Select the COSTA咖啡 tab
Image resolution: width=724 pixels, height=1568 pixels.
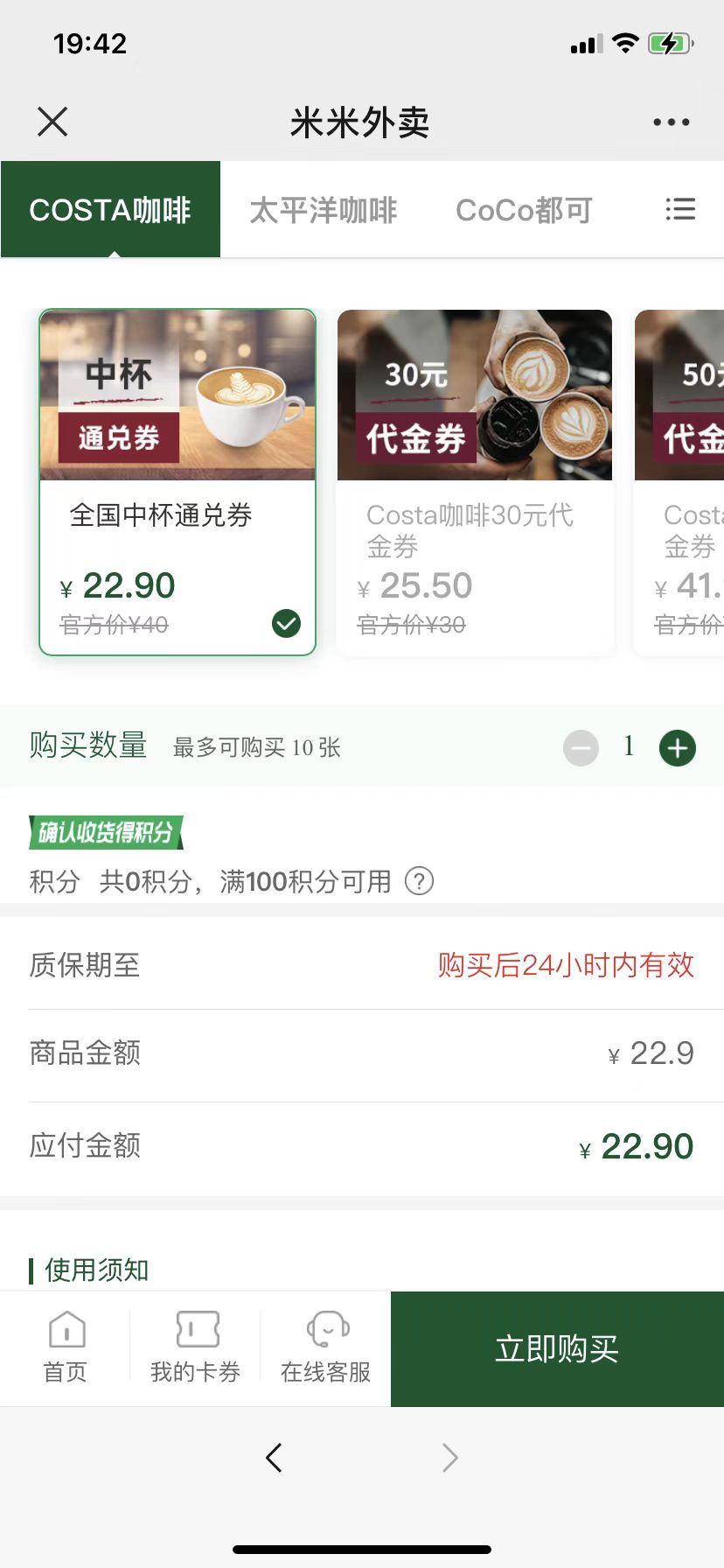(110, 210)
